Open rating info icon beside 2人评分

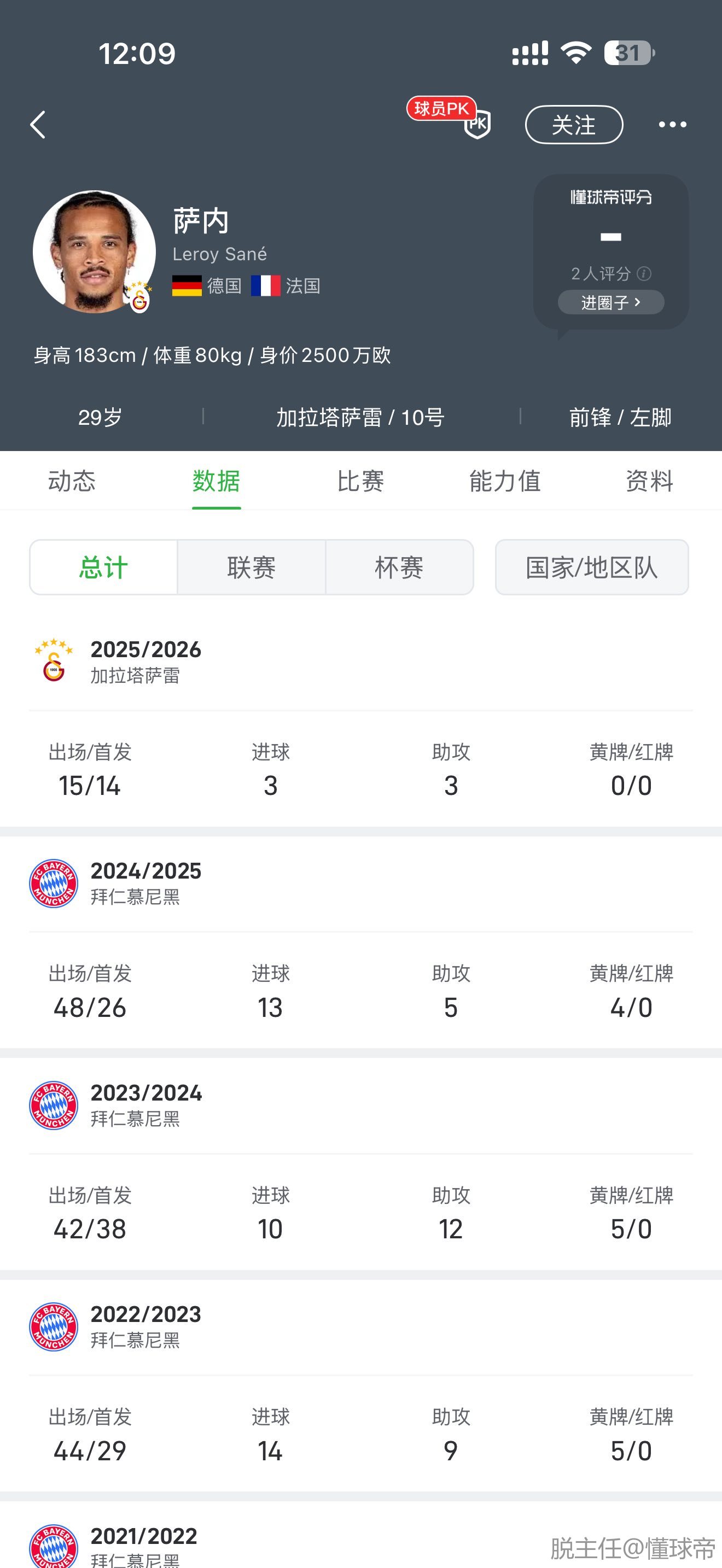(643, 274)
